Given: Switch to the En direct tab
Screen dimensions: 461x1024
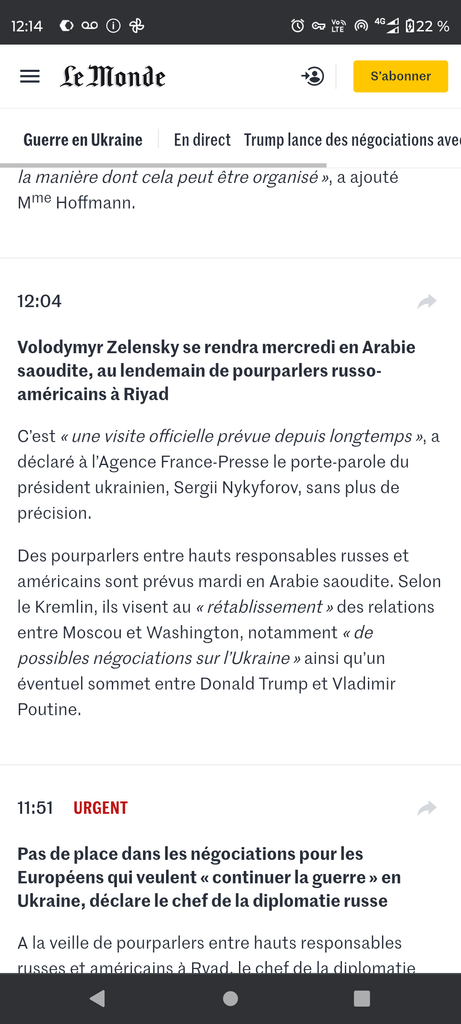Looking at the screenshot, I should point(202,140).
